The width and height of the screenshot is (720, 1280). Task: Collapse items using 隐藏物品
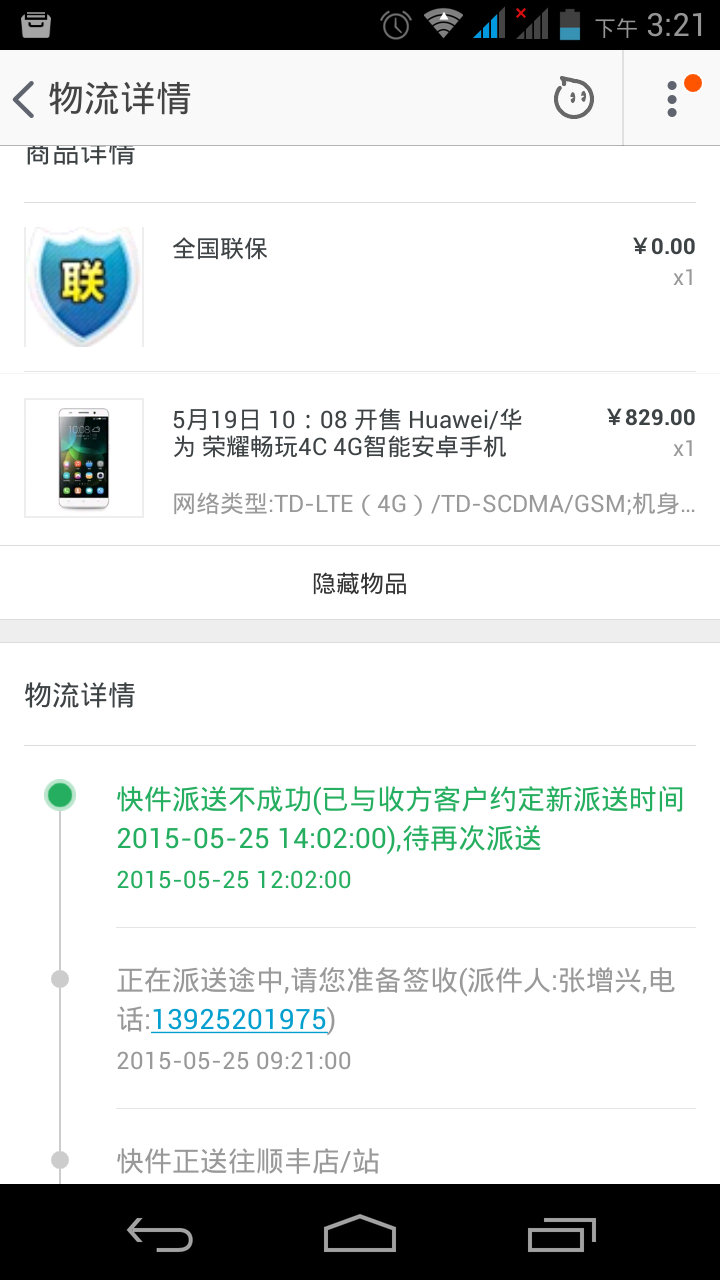click(x=360, y=582)
